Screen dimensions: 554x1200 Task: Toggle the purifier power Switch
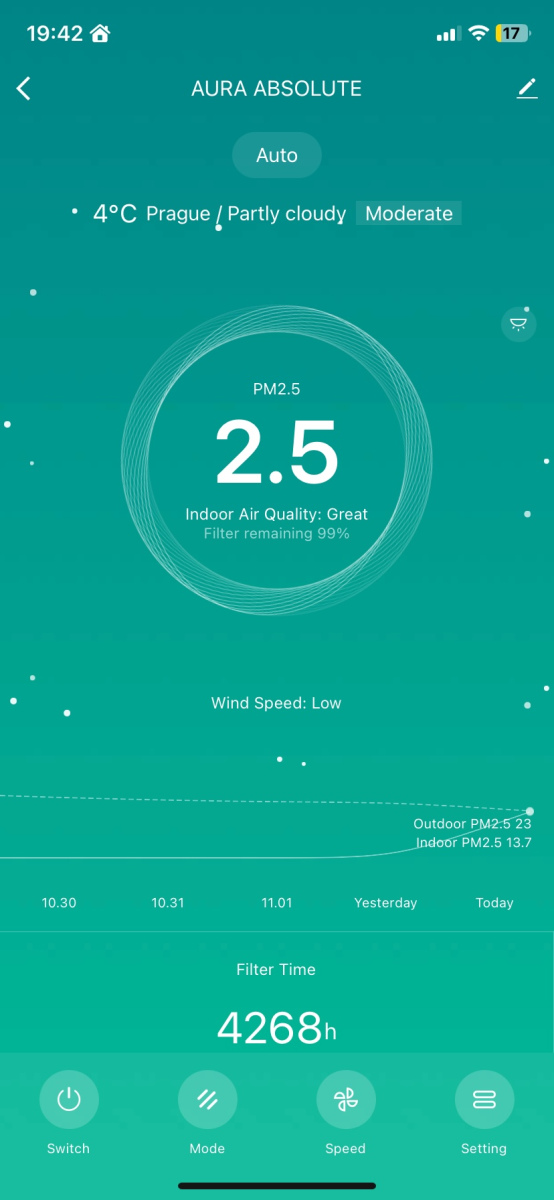click(x=69, y=1100)
